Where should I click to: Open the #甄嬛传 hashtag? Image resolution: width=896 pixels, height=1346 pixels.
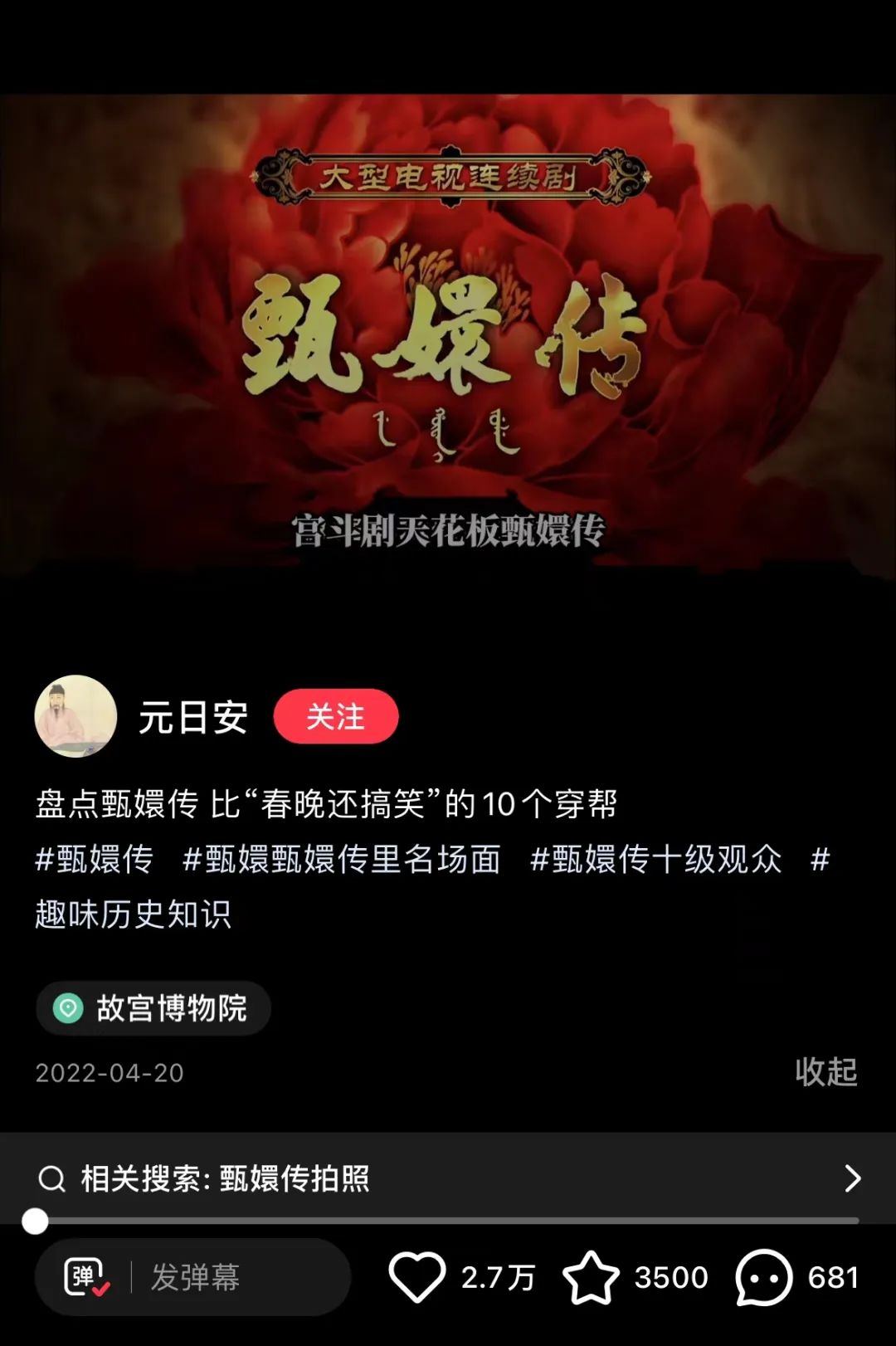95,859
